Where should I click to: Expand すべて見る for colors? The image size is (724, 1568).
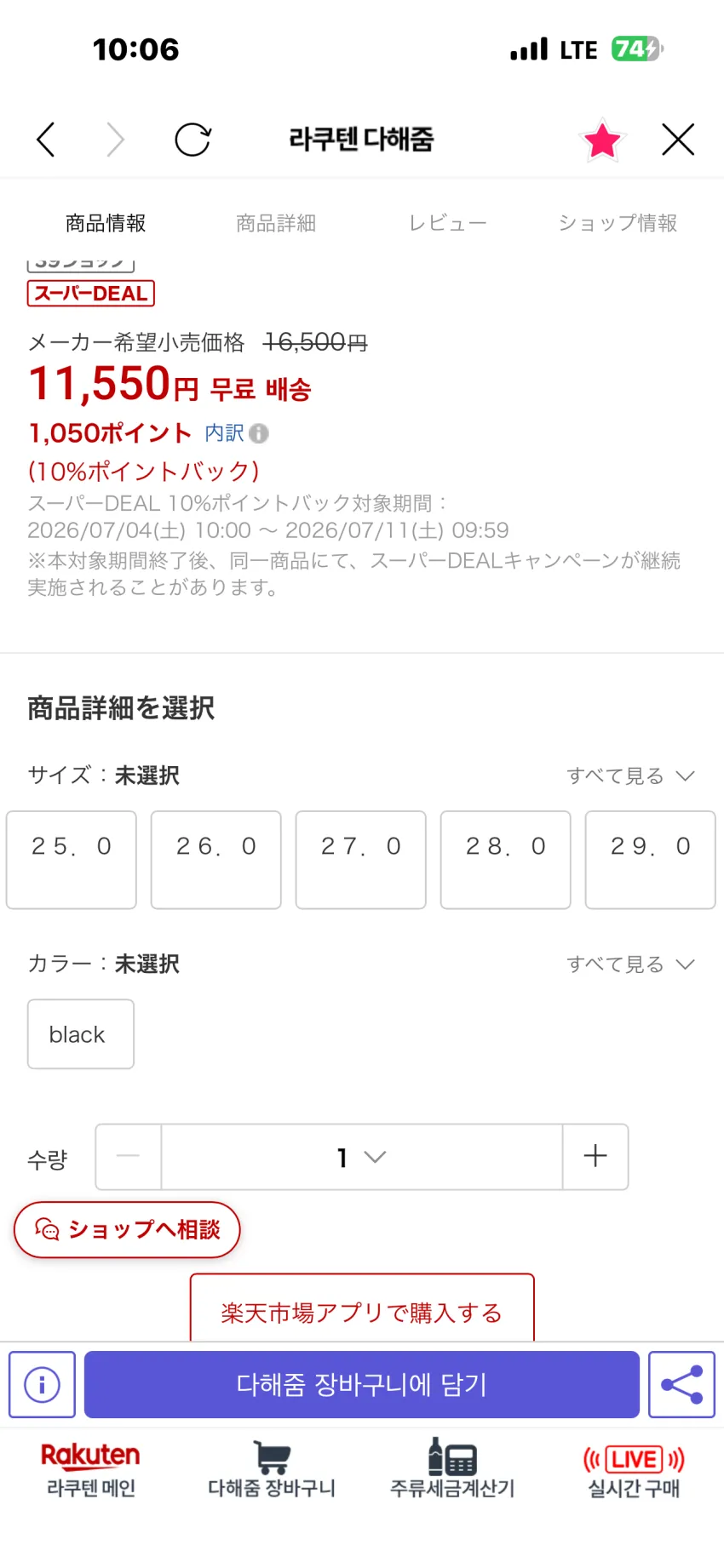[x=631, y=964]
